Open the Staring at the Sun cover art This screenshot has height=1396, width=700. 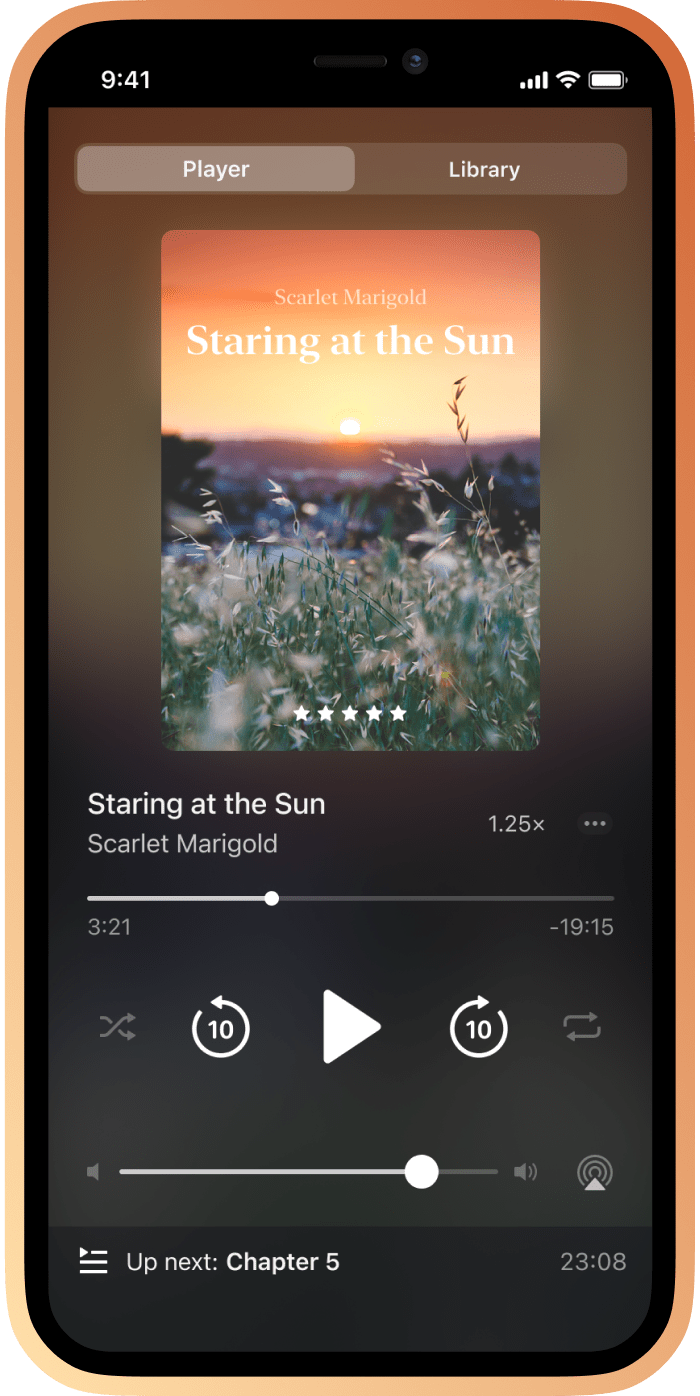tap(350, 490)
